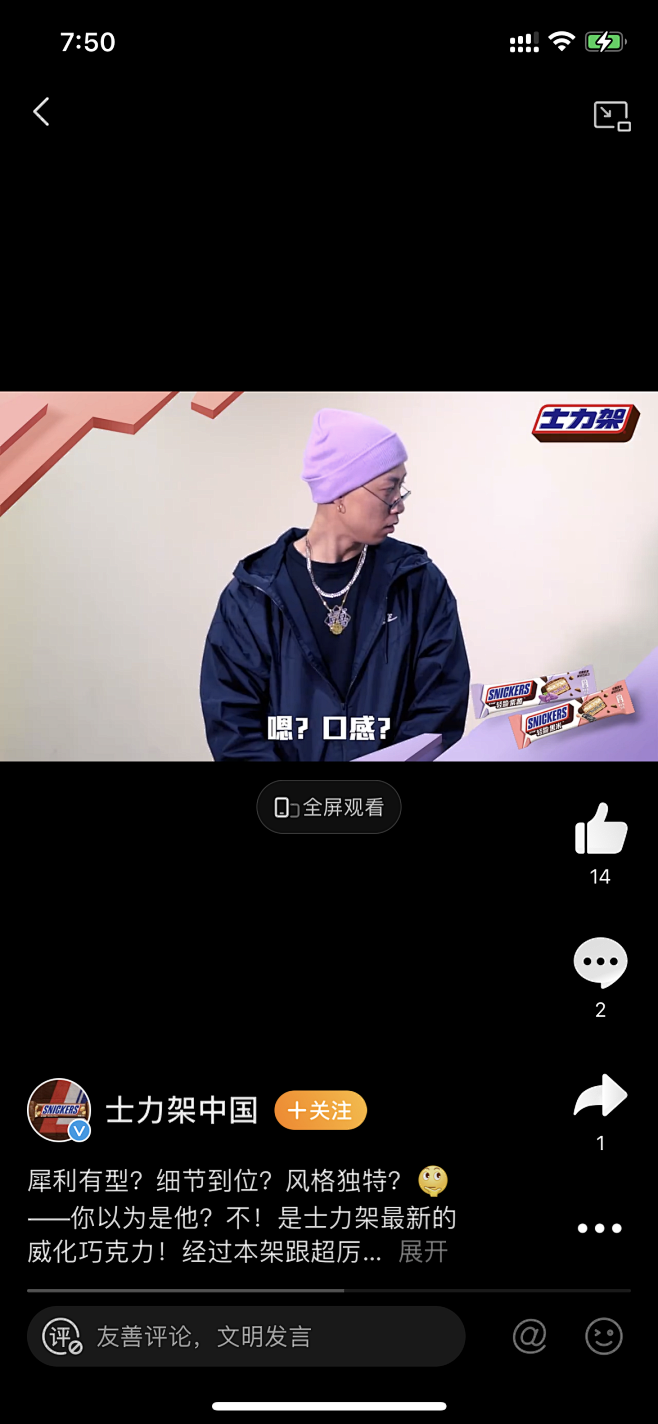Expand the description with 展开
This screenshot has height=1424, width=658.
click(x=423, y=1251)
